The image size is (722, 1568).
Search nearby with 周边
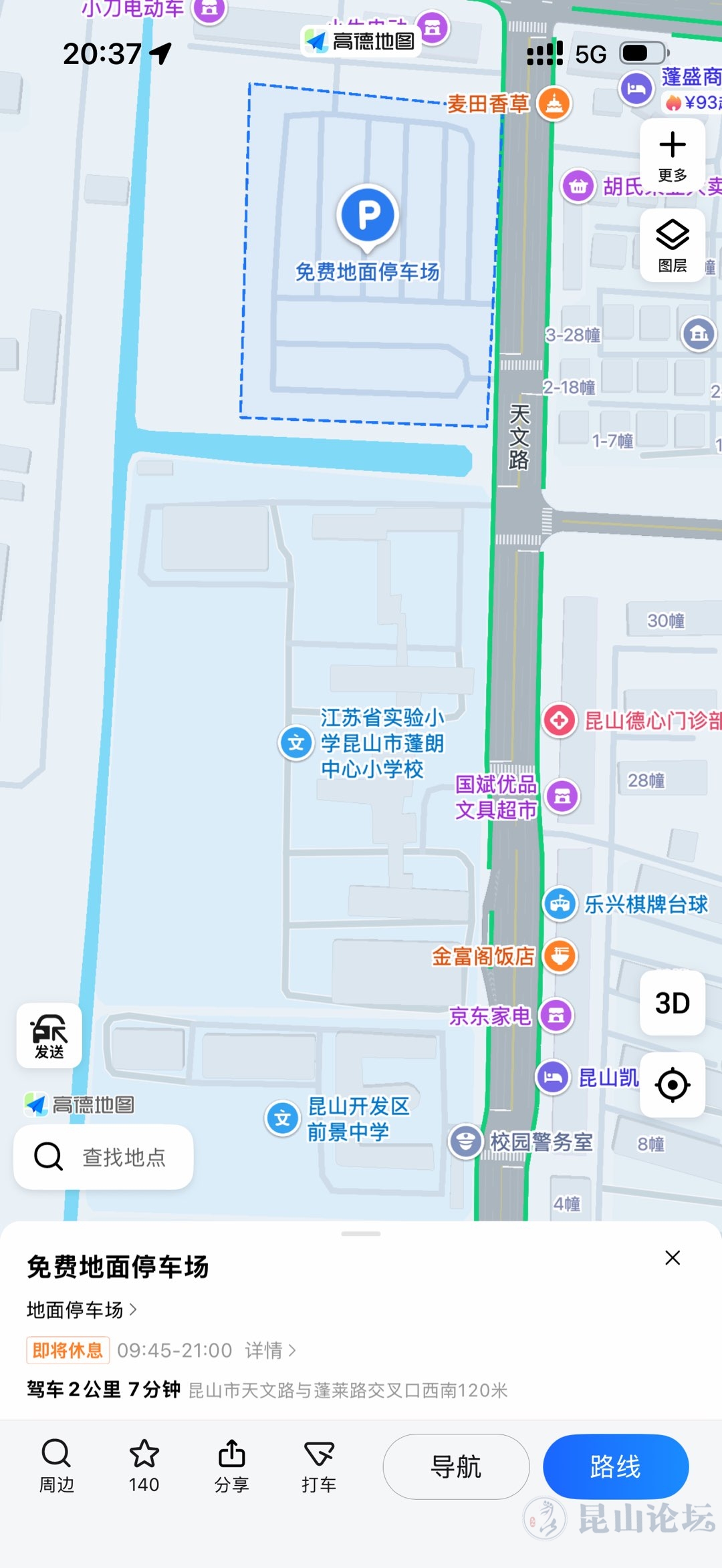pyautogui.click(x=56, y=1466)
